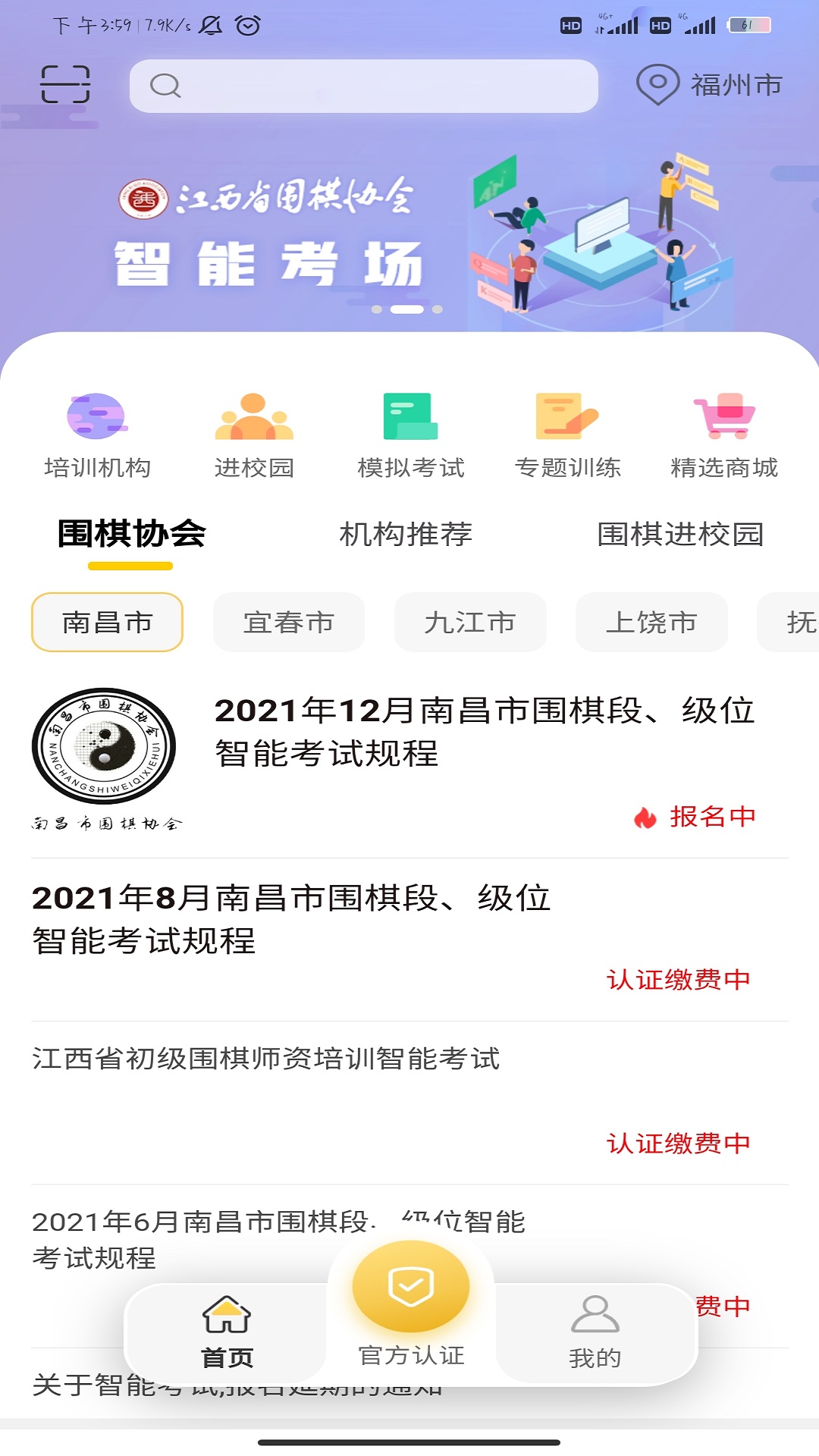Open the 官方认证 shield icon
This screenshot has width=819, height=1456.
click(410, 1285)
